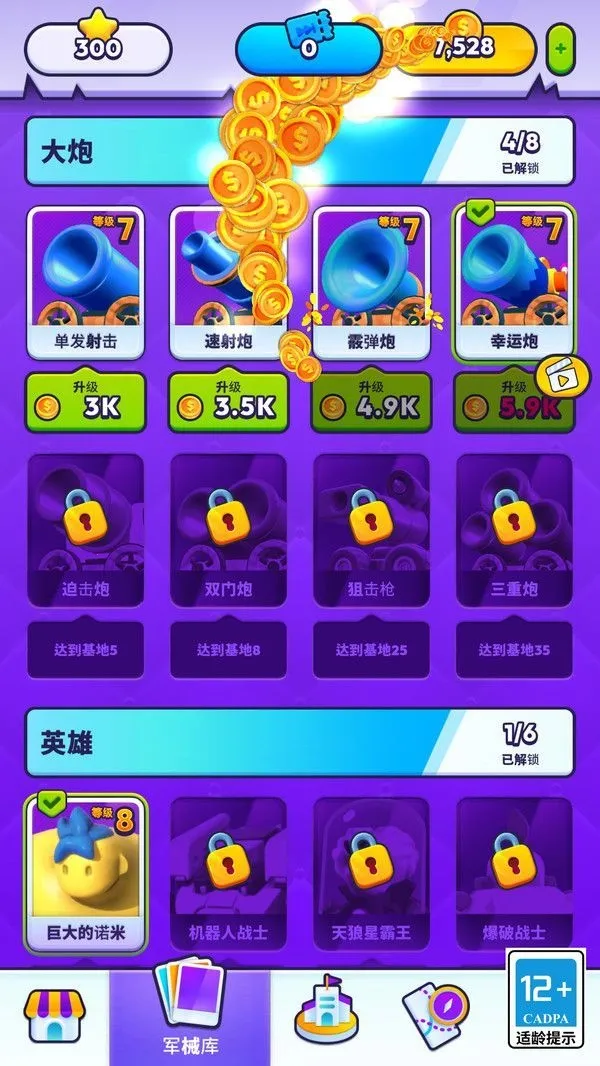Upgrade 速射炮 for 3.5K coins
The height and width of the screenshot is (1066, 600).
point(229,402)
